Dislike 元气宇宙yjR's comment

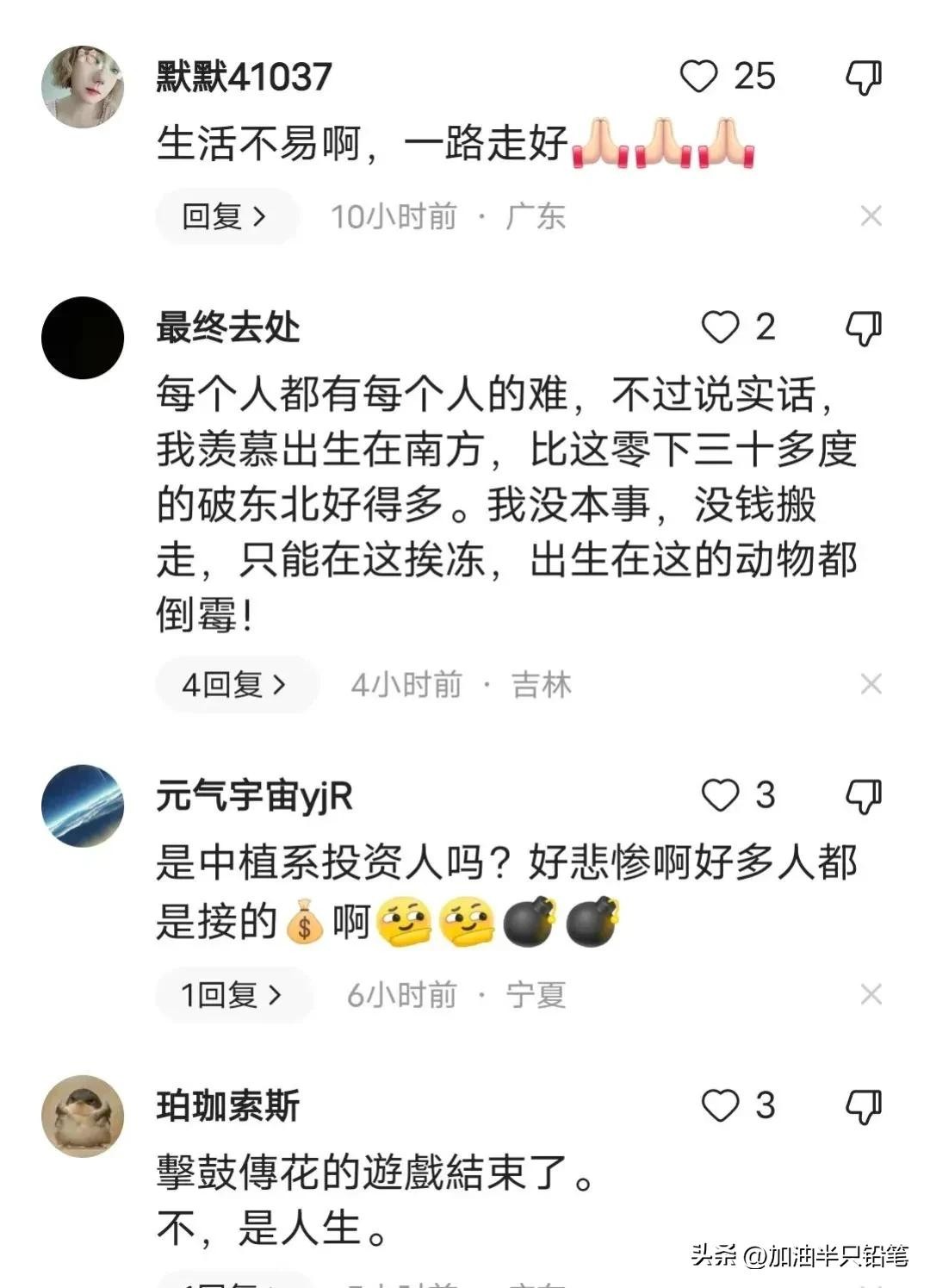[863, 796]
